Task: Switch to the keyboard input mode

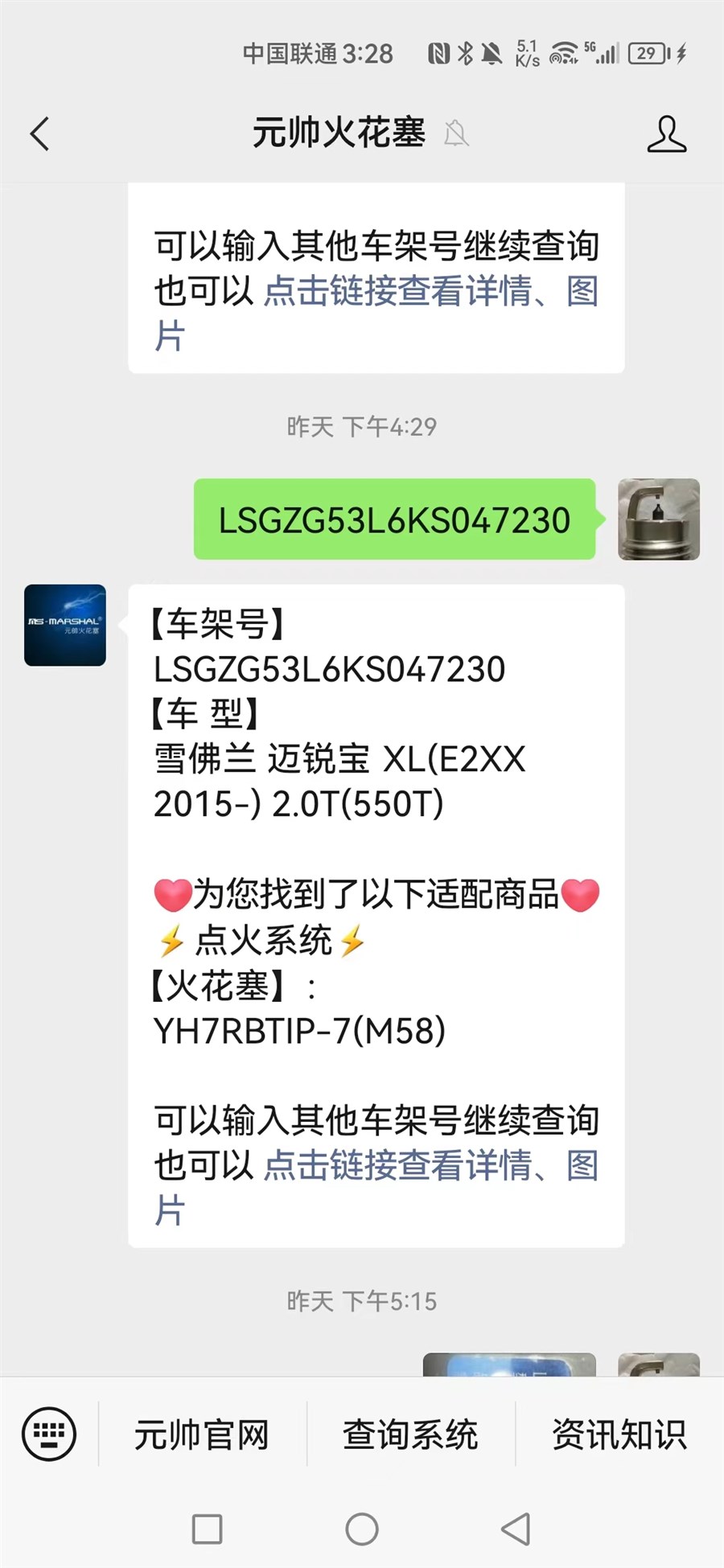Action: coord(49,1434)
